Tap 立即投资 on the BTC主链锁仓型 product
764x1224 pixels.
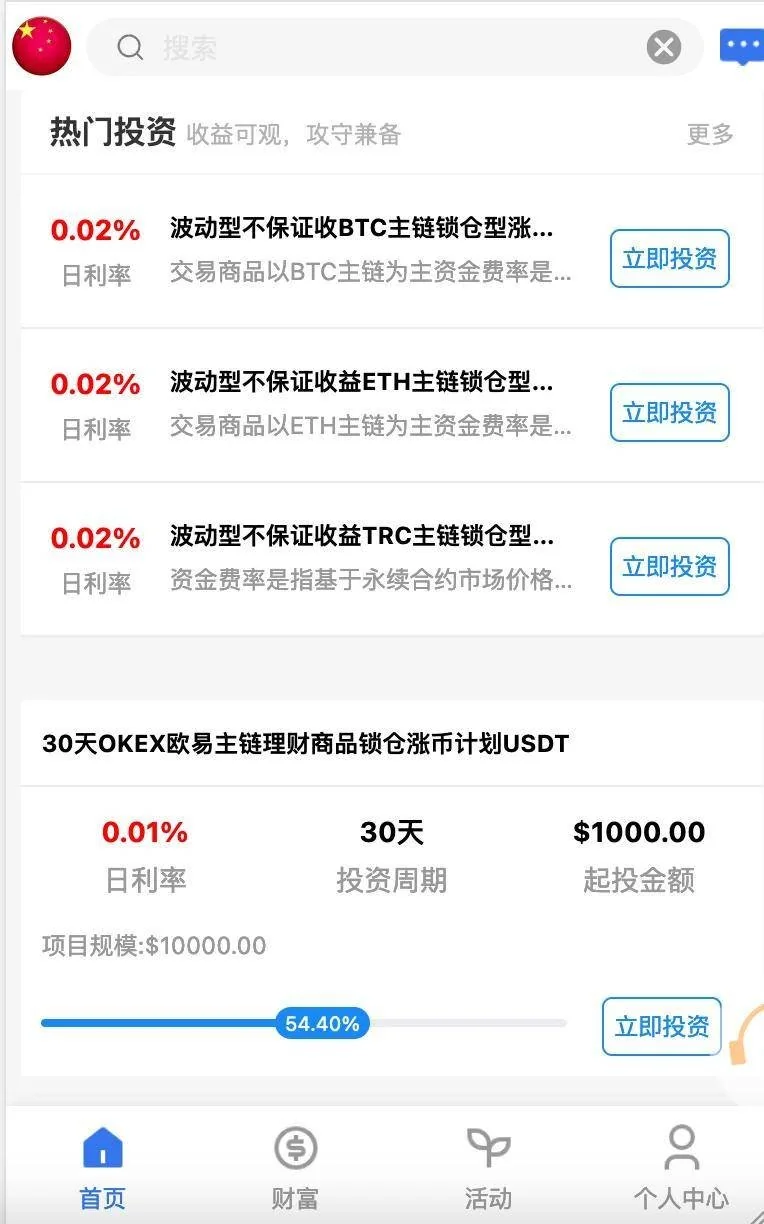pyautogui.click(x=669, y=258)
